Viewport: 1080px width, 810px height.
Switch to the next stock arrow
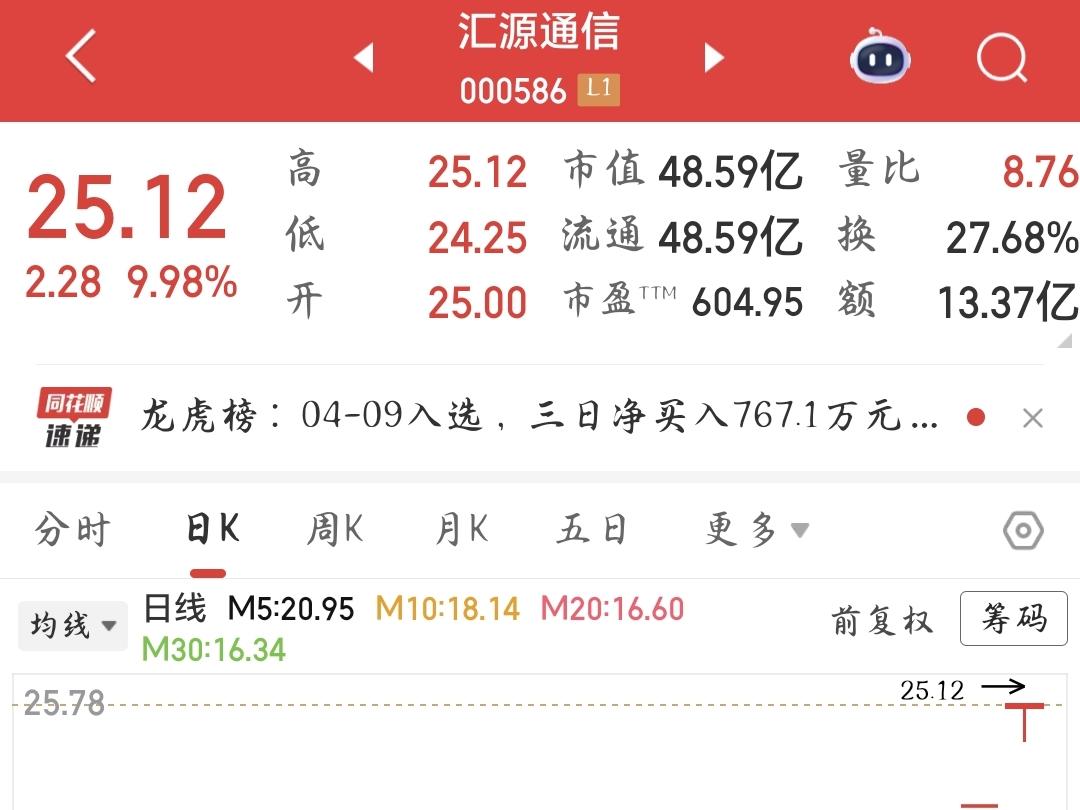(713, 58)
